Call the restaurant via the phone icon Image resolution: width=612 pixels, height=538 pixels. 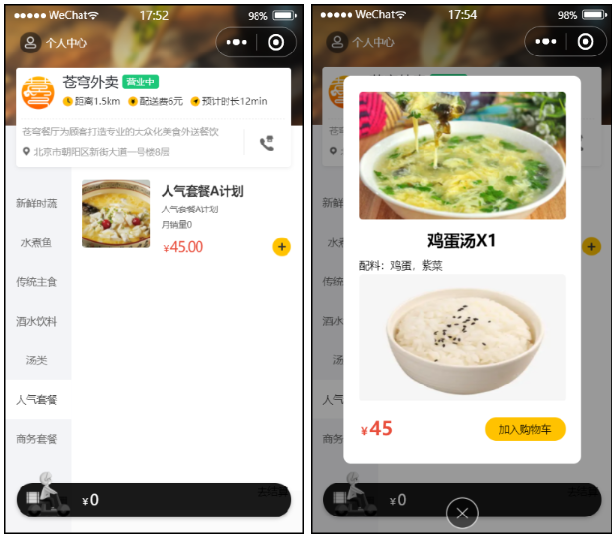pos(267,144)
